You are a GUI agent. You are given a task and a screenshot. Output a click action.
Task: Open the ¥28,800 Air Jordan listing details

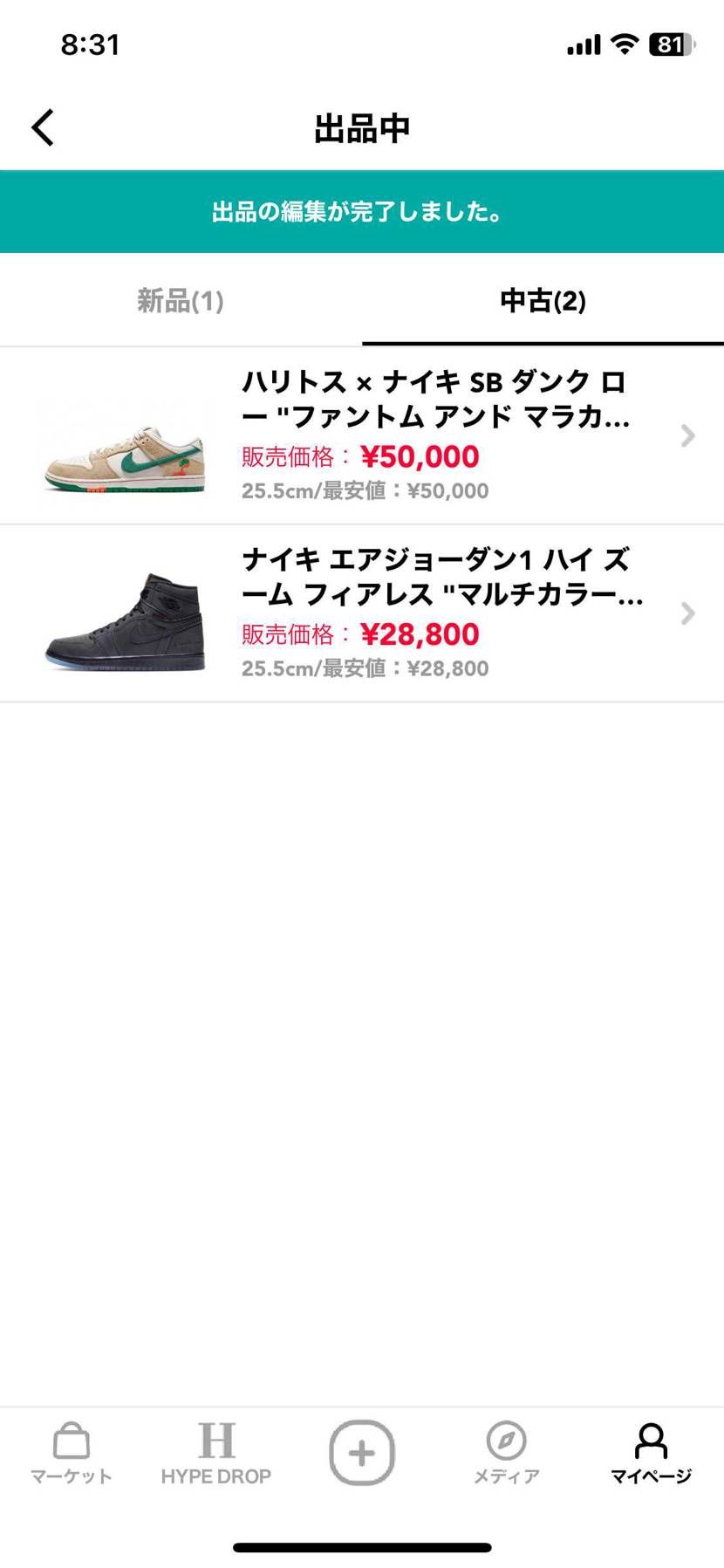419,634
